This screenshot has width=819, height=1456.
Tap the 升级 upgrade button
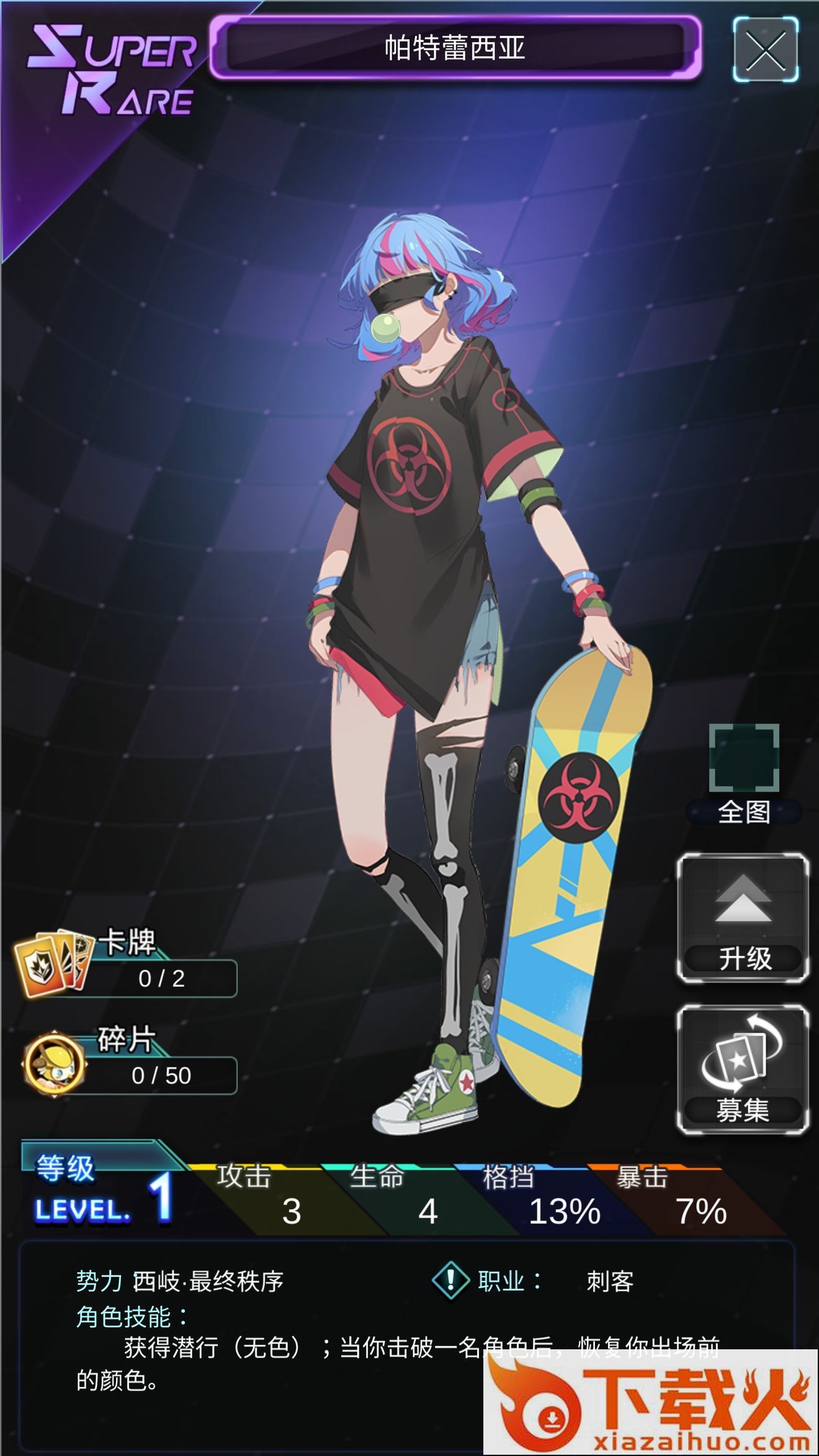tap(743, 918)
